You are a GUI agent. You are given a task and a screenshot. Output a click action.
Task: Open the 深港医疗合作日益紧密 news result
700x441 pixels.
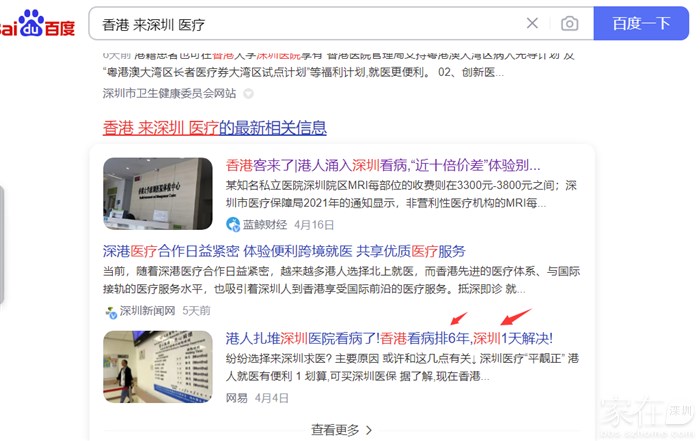[284, 251]
